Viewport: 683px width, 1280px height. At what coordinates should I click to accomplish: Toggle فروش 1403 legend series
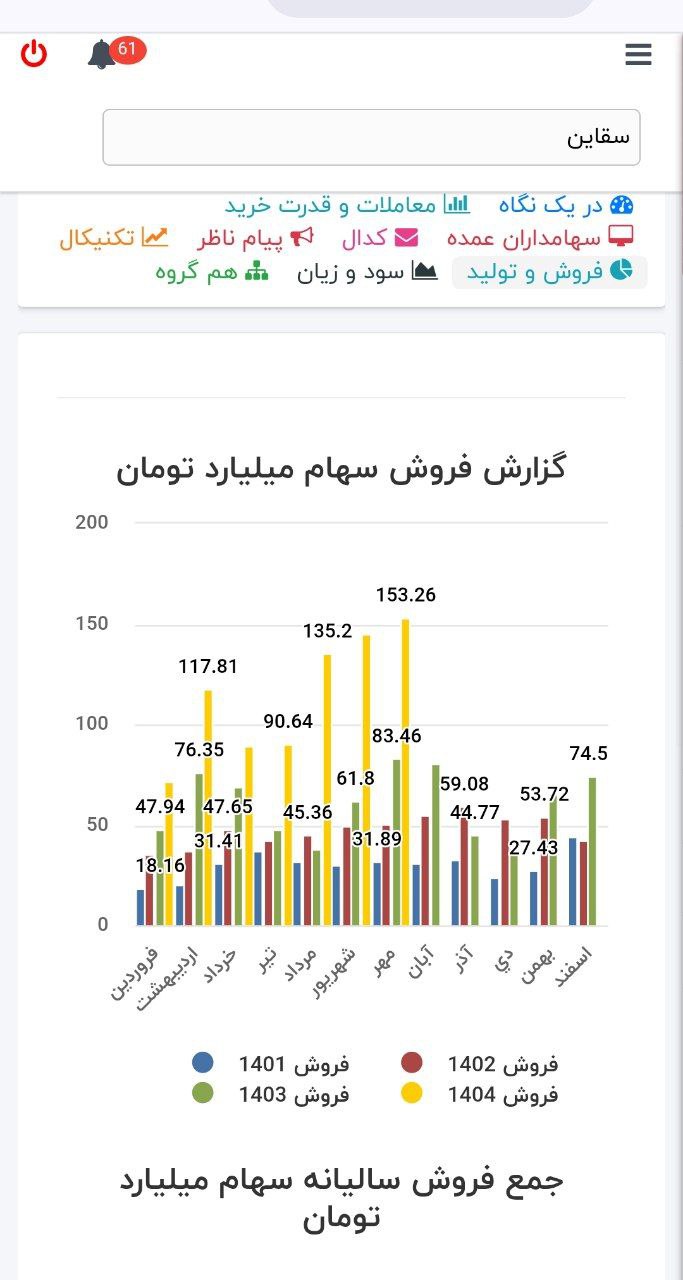tap(270, 1094)
